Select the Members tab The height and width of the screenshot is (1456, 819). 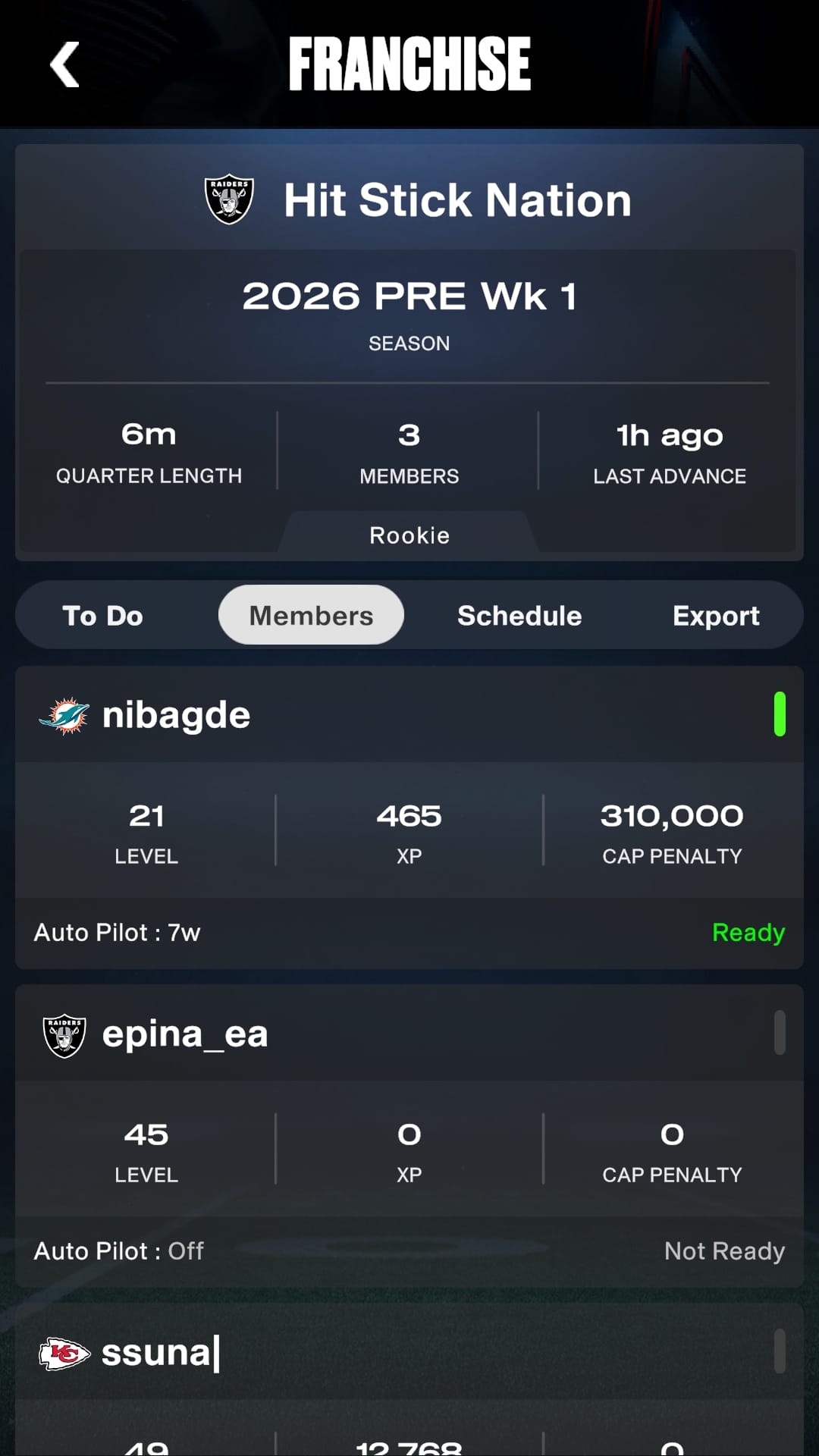(x=311, y=616)
